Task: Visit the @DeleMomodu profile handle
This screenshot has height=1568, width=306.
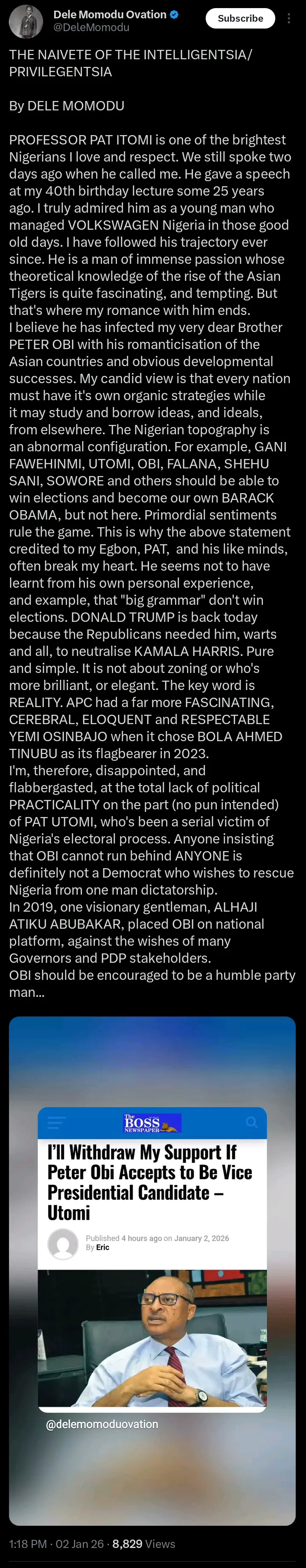Action: coord(91,27)
